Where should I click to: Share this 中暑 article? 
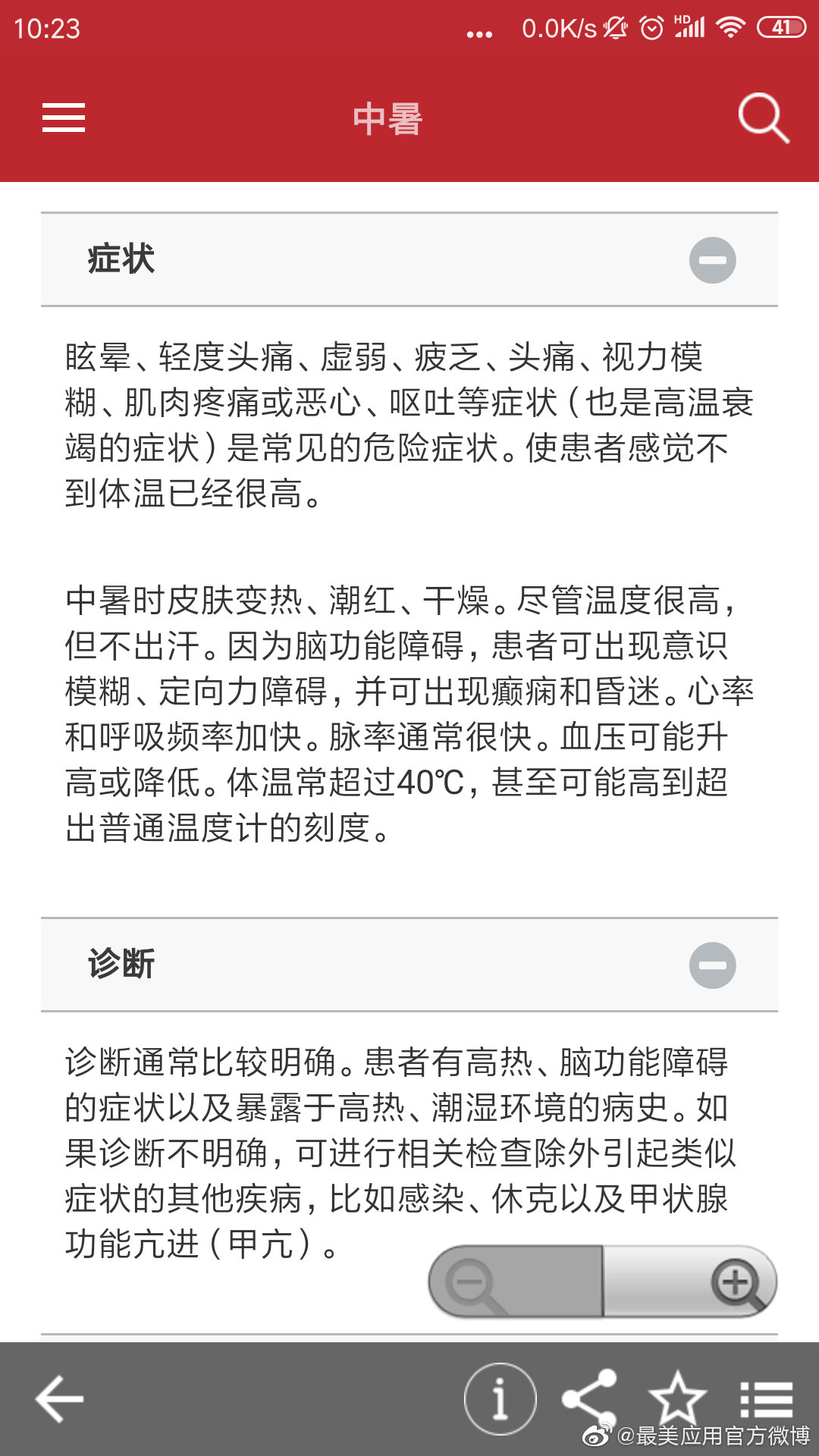[589, 1398]
